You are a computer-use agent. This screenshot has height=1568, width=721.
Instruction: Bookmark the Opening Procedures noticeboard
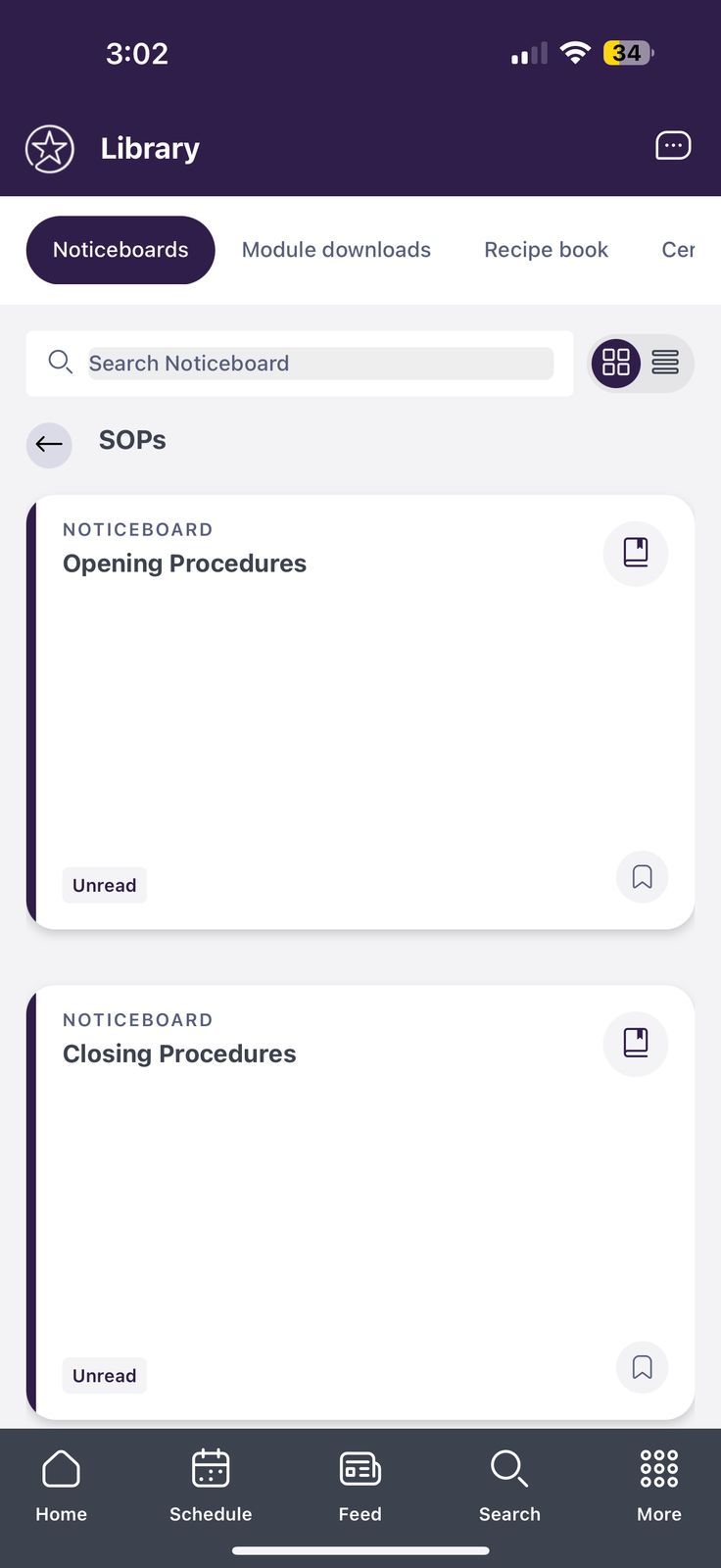(643, 877)
